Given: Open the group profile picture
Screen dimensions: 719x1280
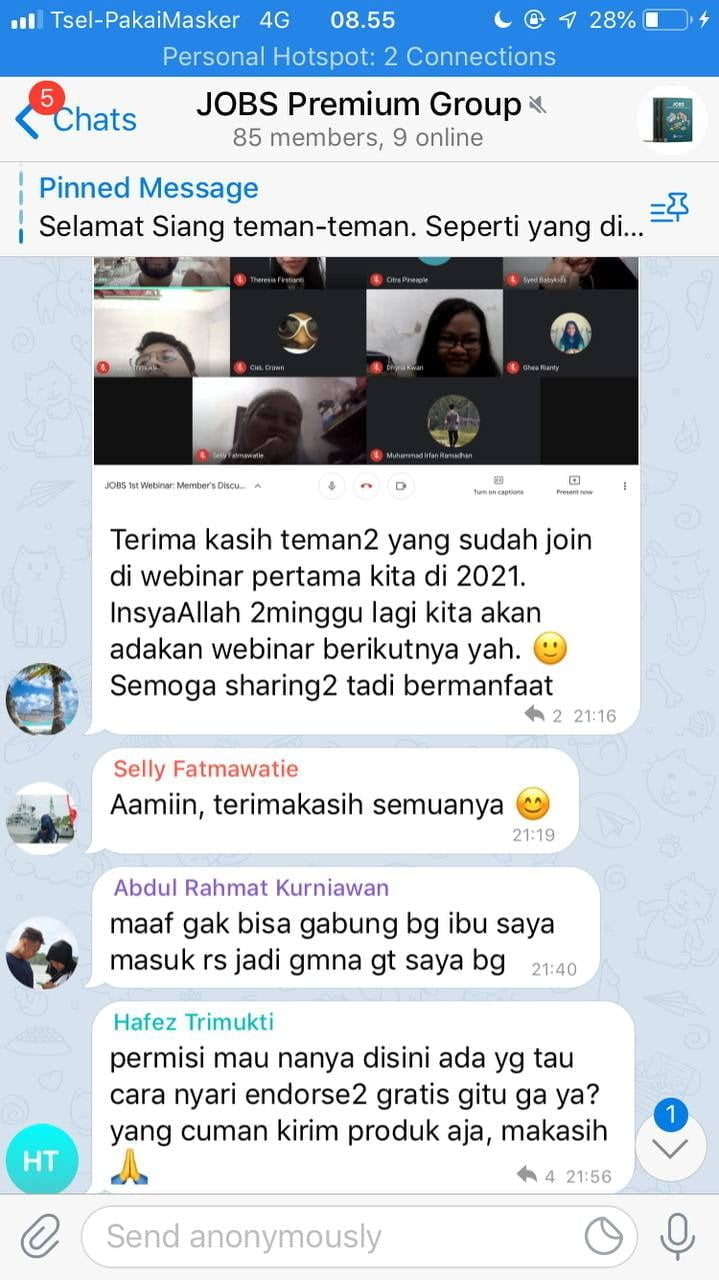Looking at the screenshot, I should (671, 120).
